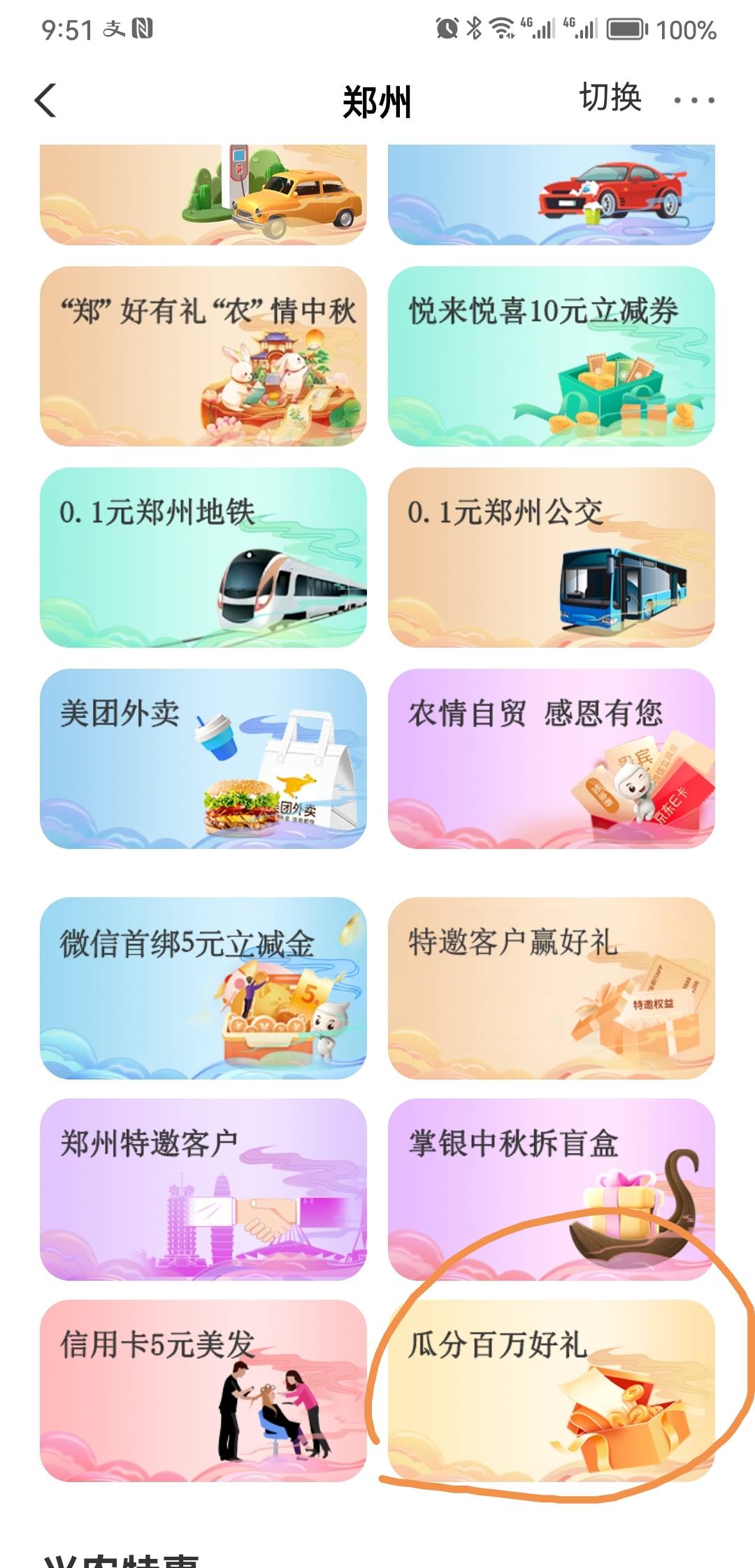Tap the 信用卡5元美发 offer
755x1568 pixels.
[x=203, y=1390]
